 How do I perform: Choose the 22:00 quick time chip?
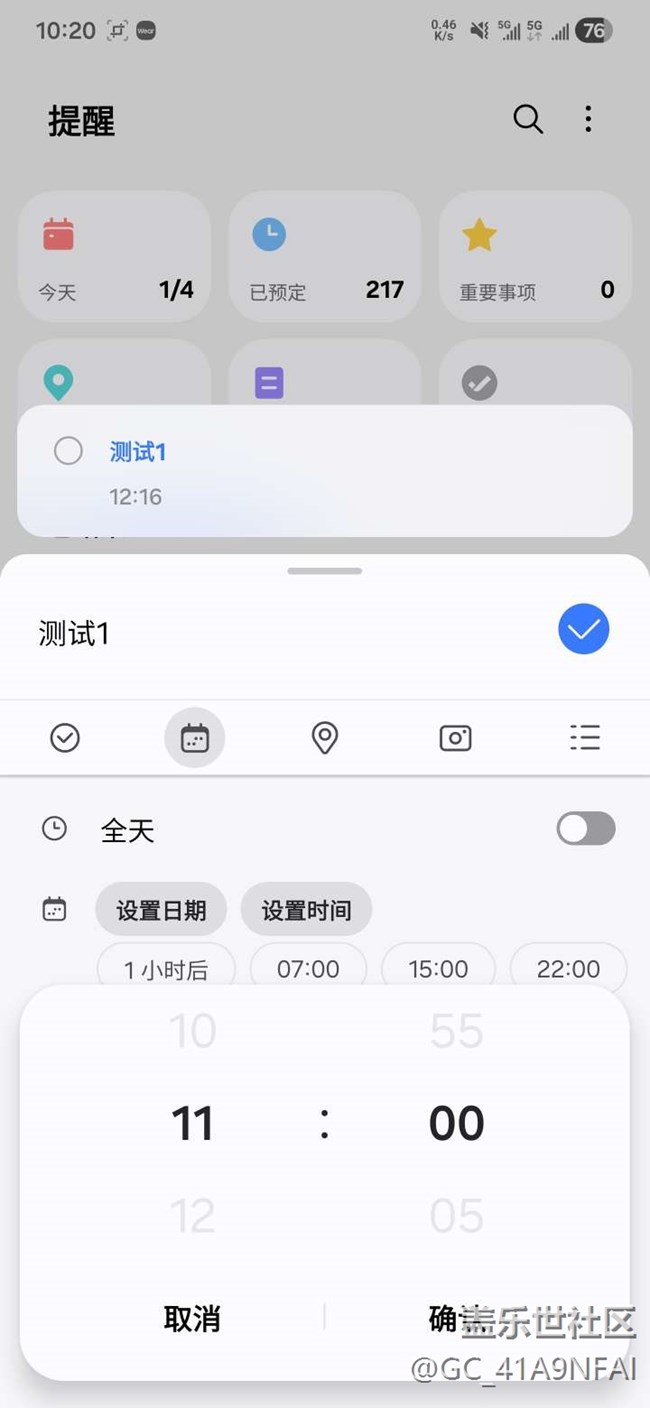point(568,968)
